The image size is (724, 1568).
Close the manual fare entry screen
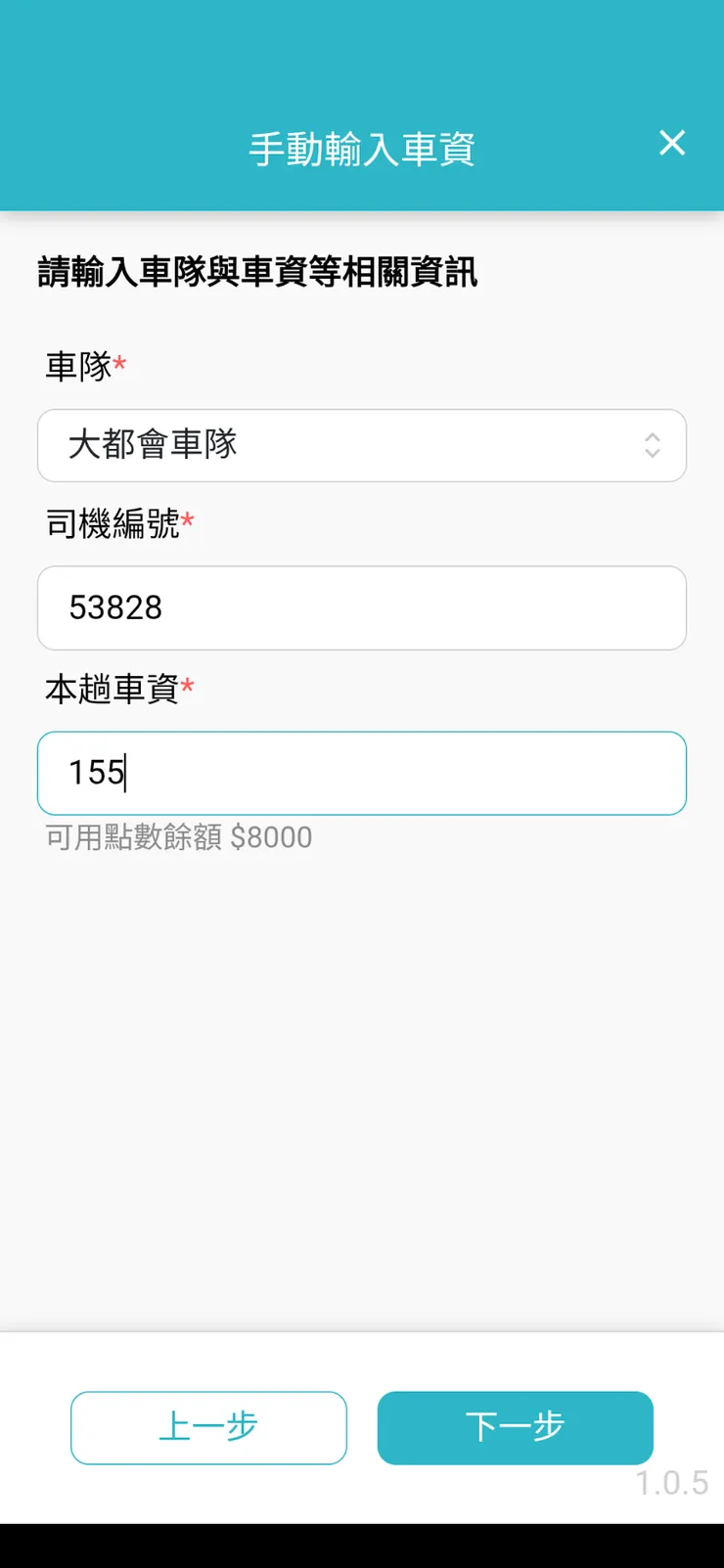tap(671, 143)
